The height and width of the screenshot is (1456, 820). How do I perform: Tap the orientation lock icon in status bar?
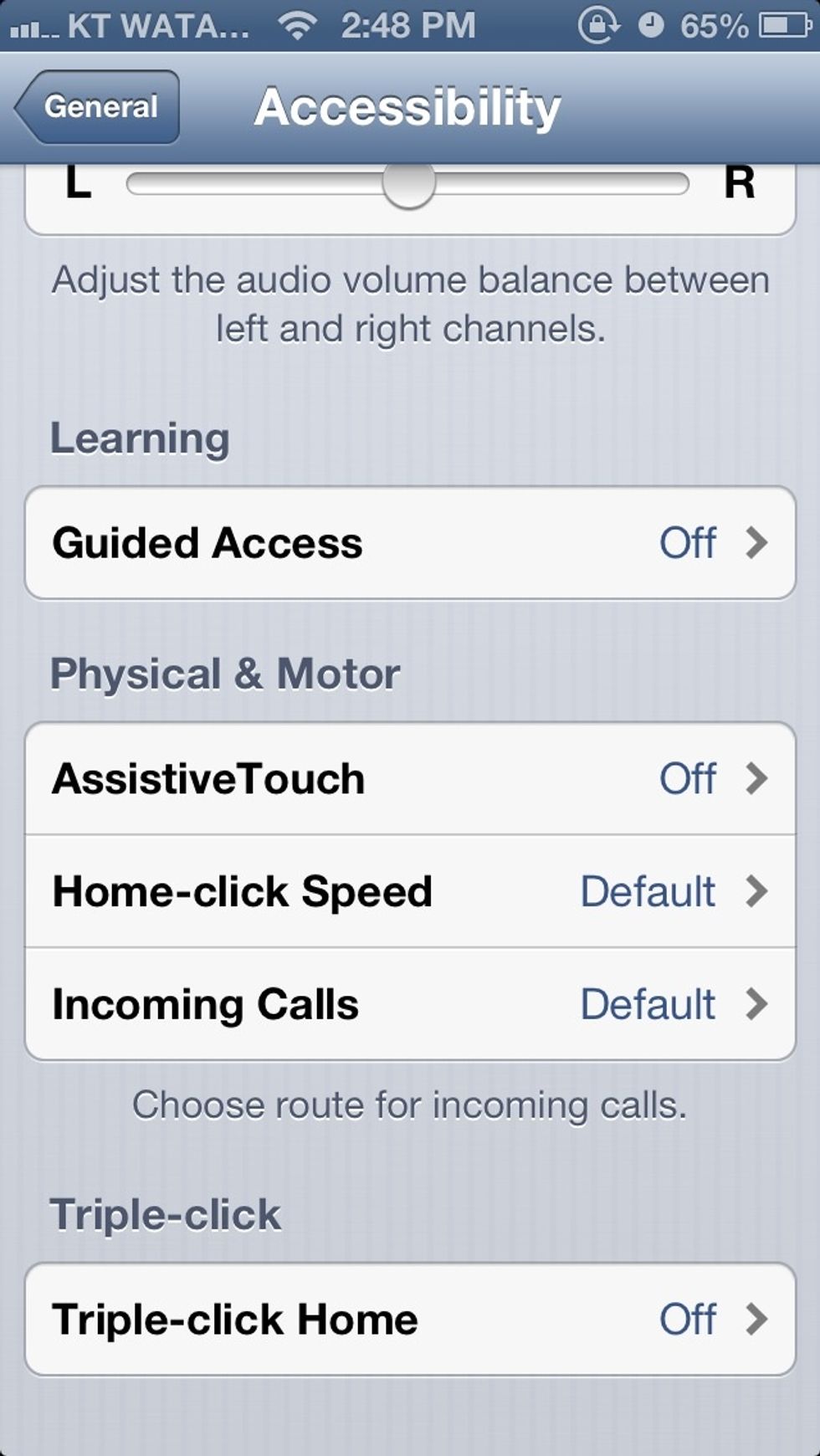597,25
